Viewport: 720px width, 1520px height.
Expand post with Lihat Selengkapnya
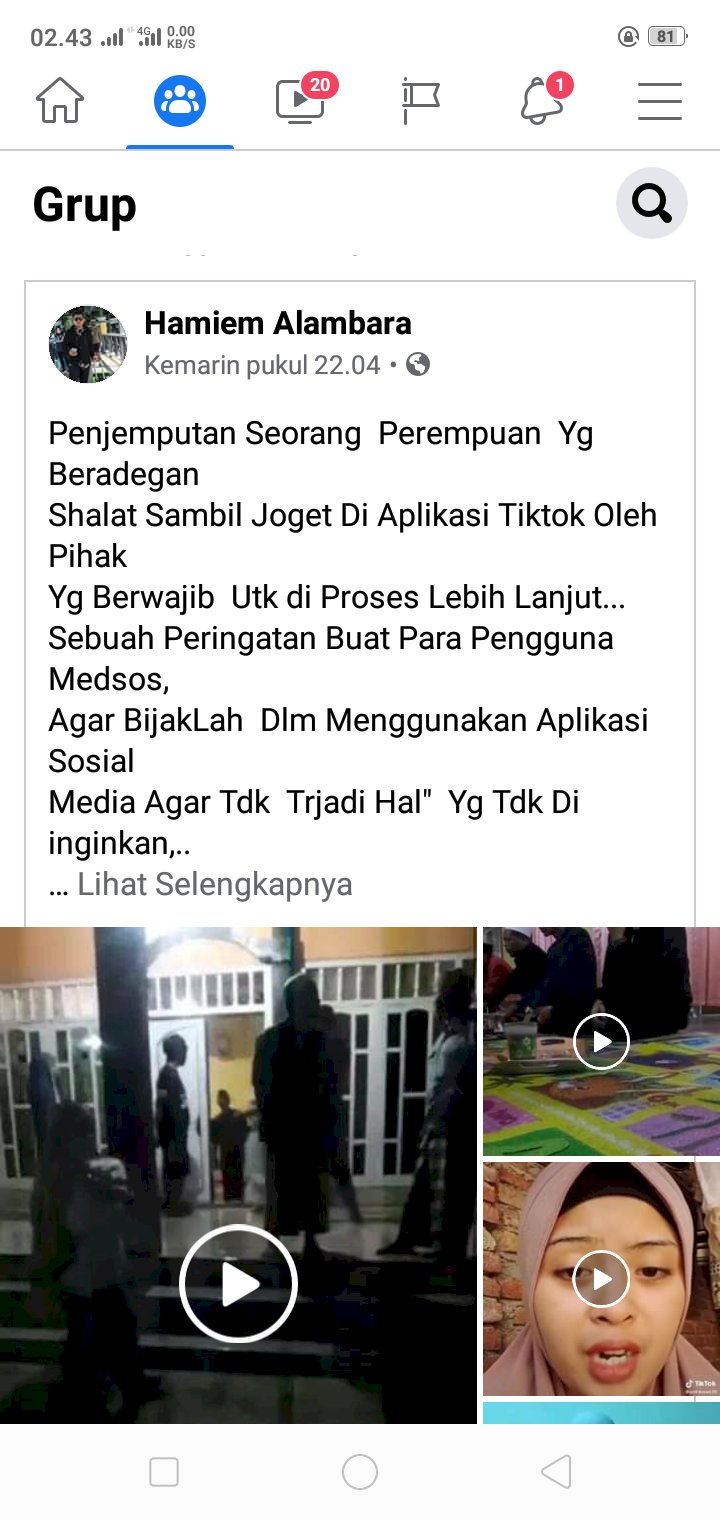point(214,885)
